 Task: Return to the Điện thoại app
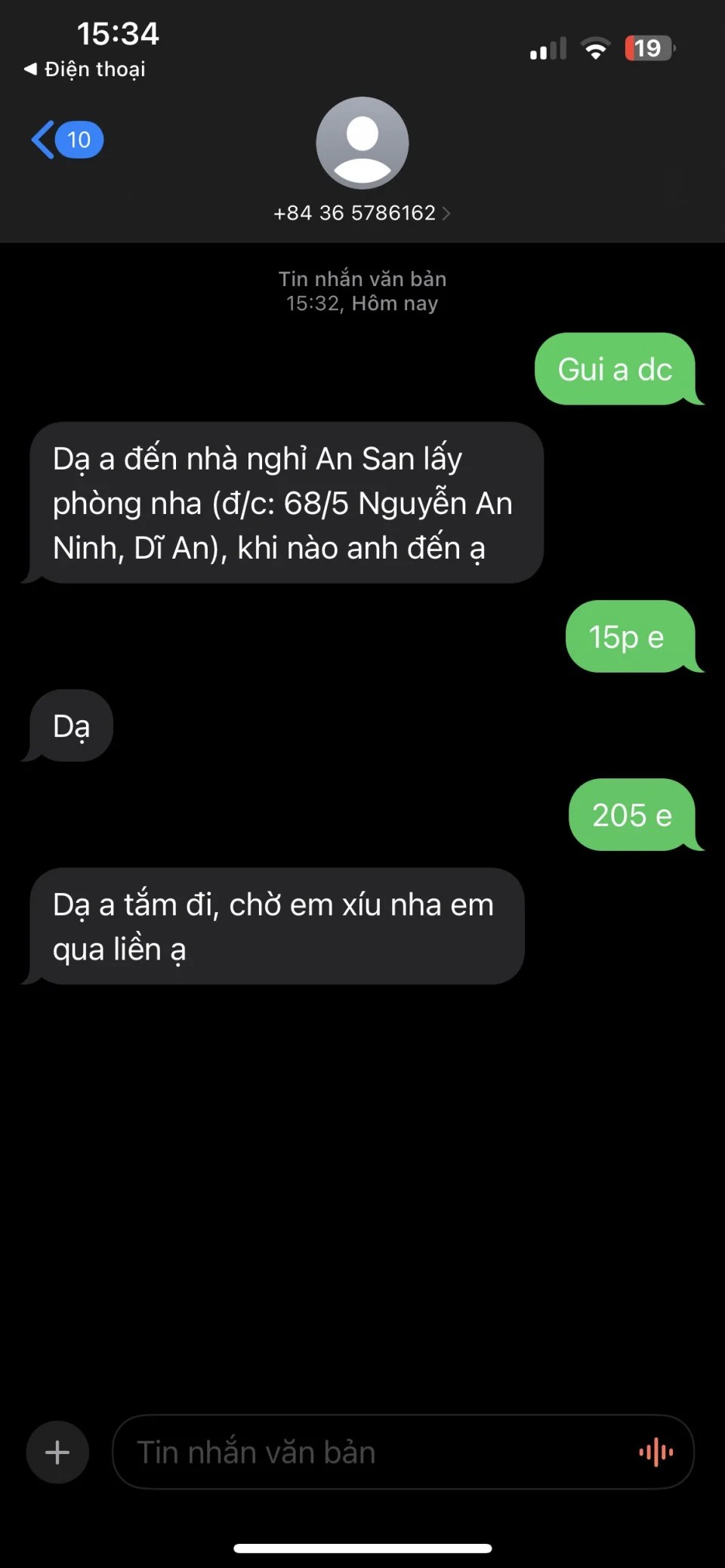[84, 69]
